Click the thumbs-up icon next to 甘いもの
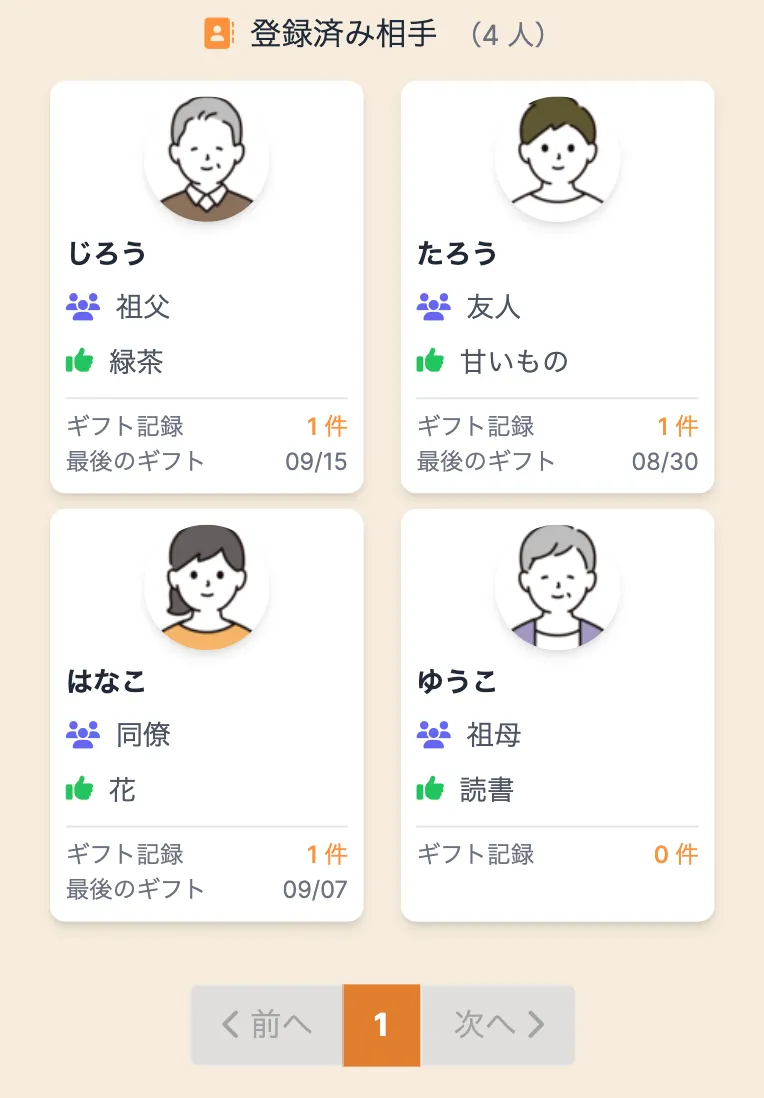The width and height of the screenshot is (764, 1098). tap(430, 362)
